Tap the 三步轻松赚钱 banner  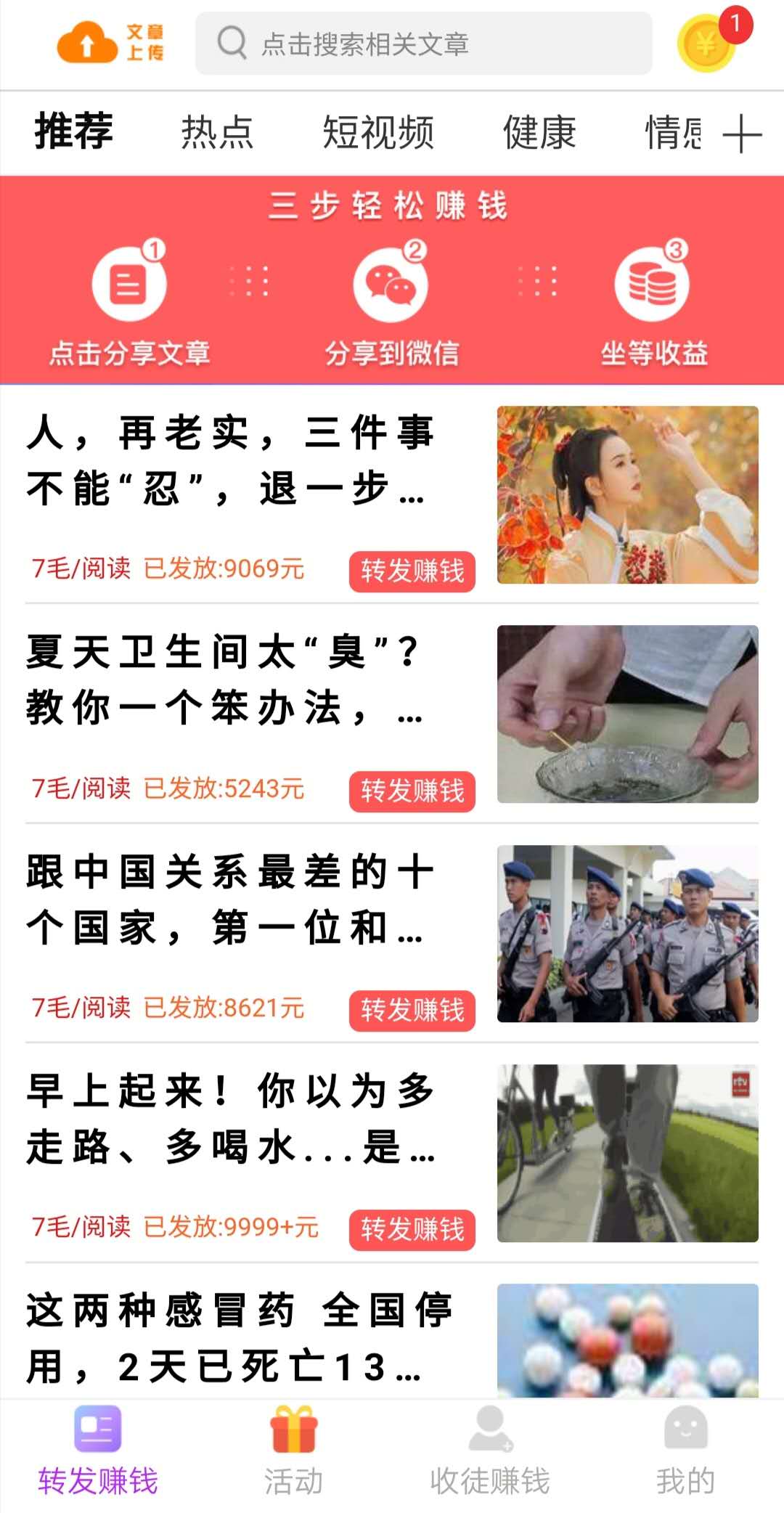pyautogui.click(x=392, y=280)
